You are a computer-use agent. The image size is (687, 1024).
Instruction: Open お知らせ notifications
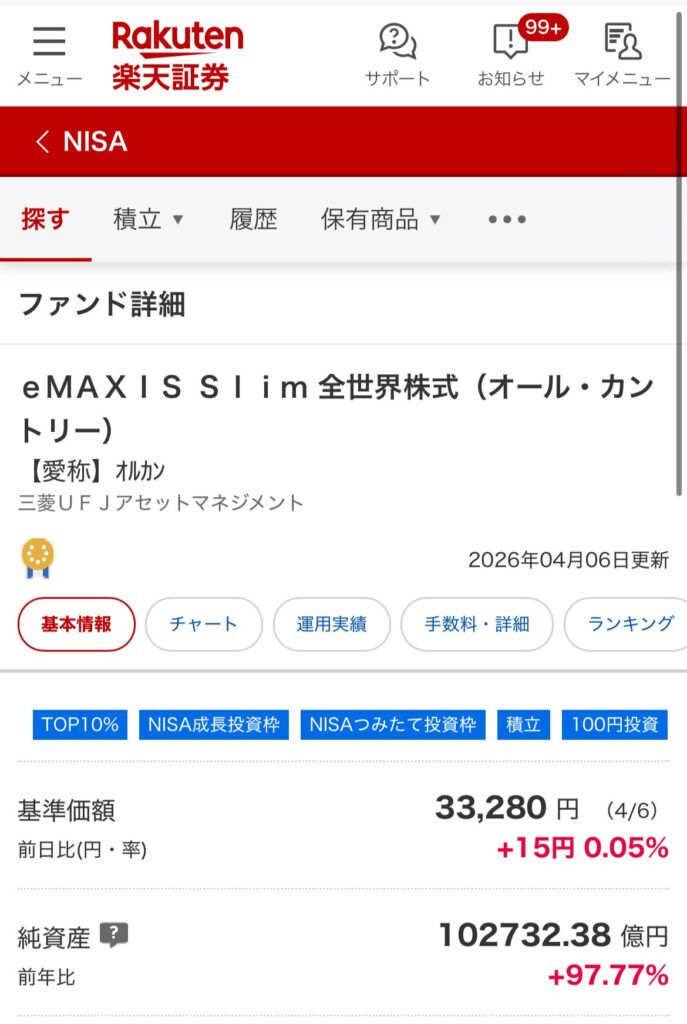coord(511,54)
